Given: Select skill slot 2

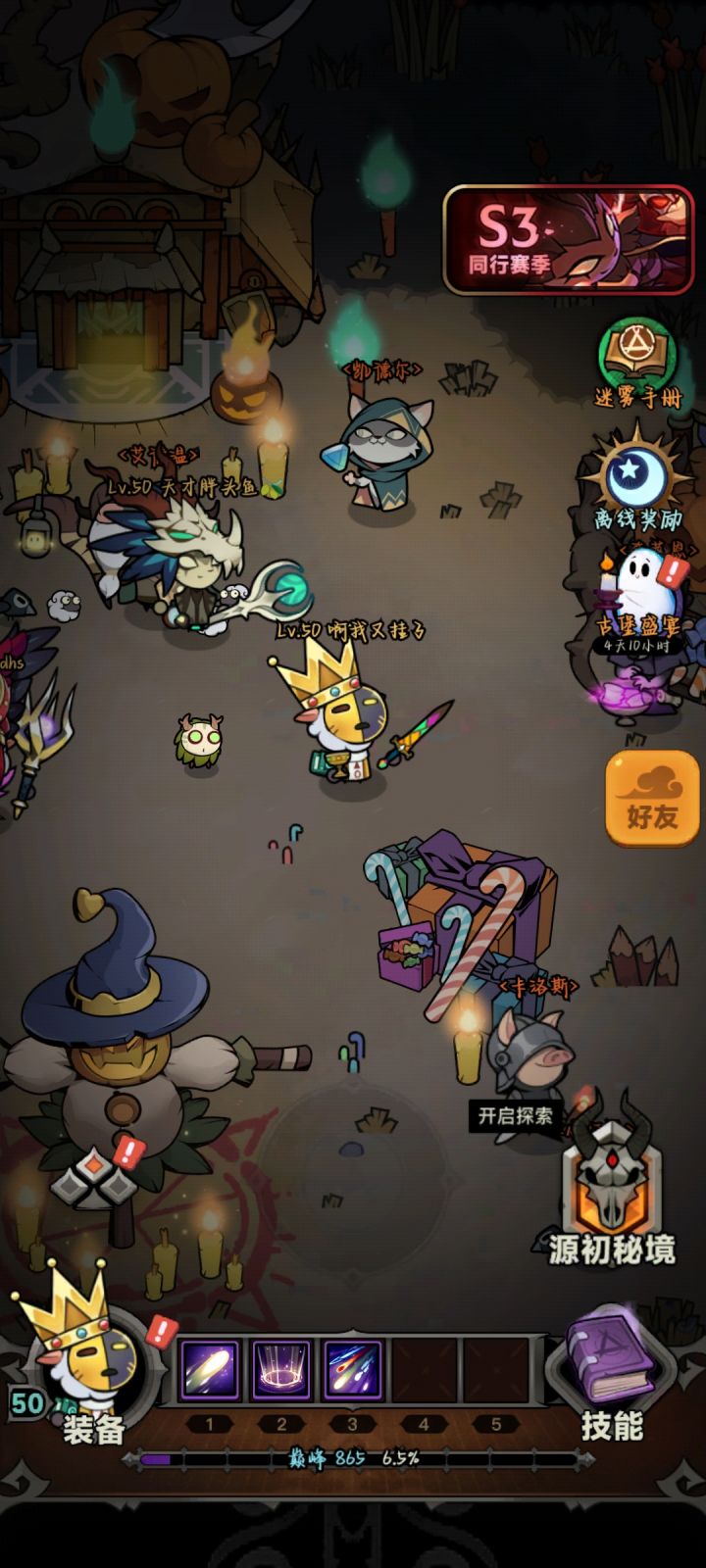Looking at the screenshot, I should click(281, 1369).
